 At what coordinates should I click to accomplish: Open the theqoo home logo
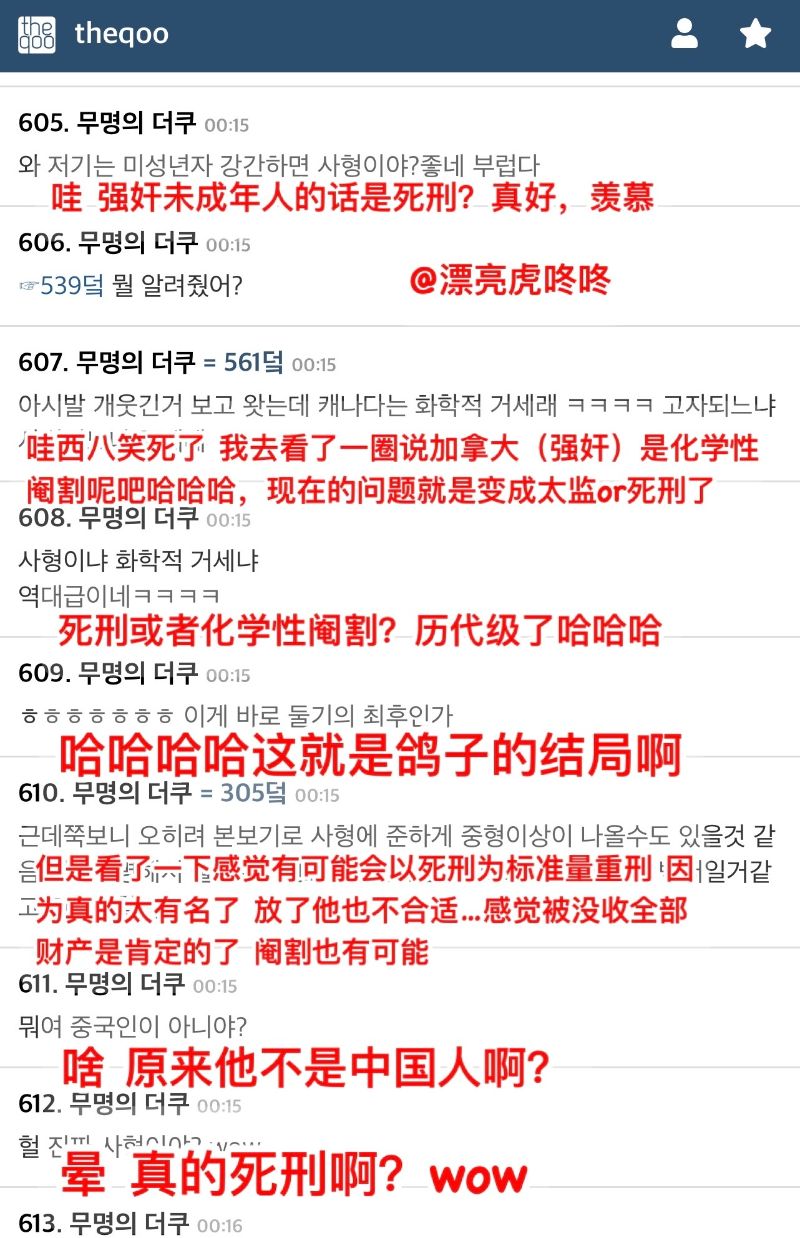pos(37,35)
